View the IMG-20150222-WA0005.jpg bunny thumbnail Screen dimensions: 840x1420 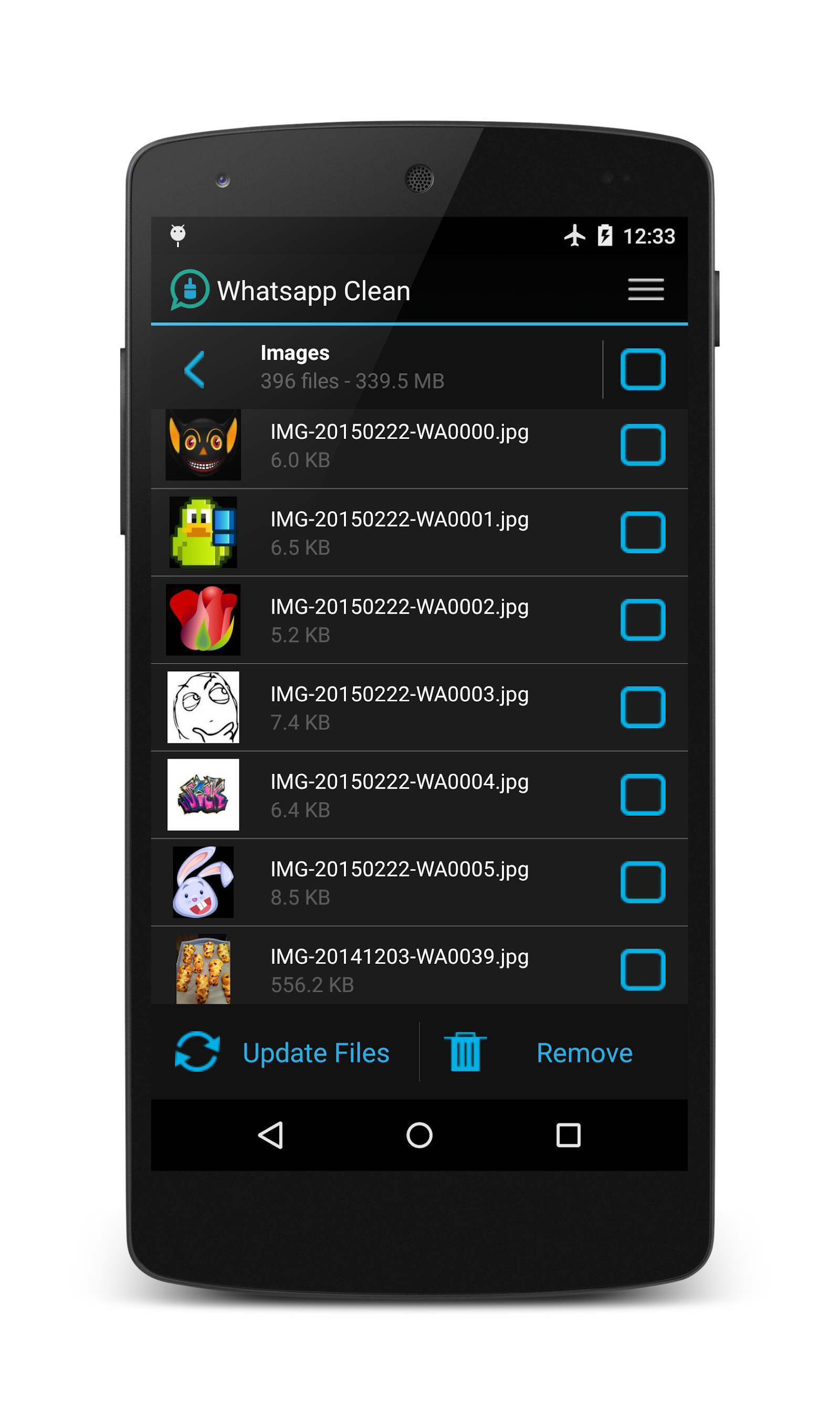(203, 882)
